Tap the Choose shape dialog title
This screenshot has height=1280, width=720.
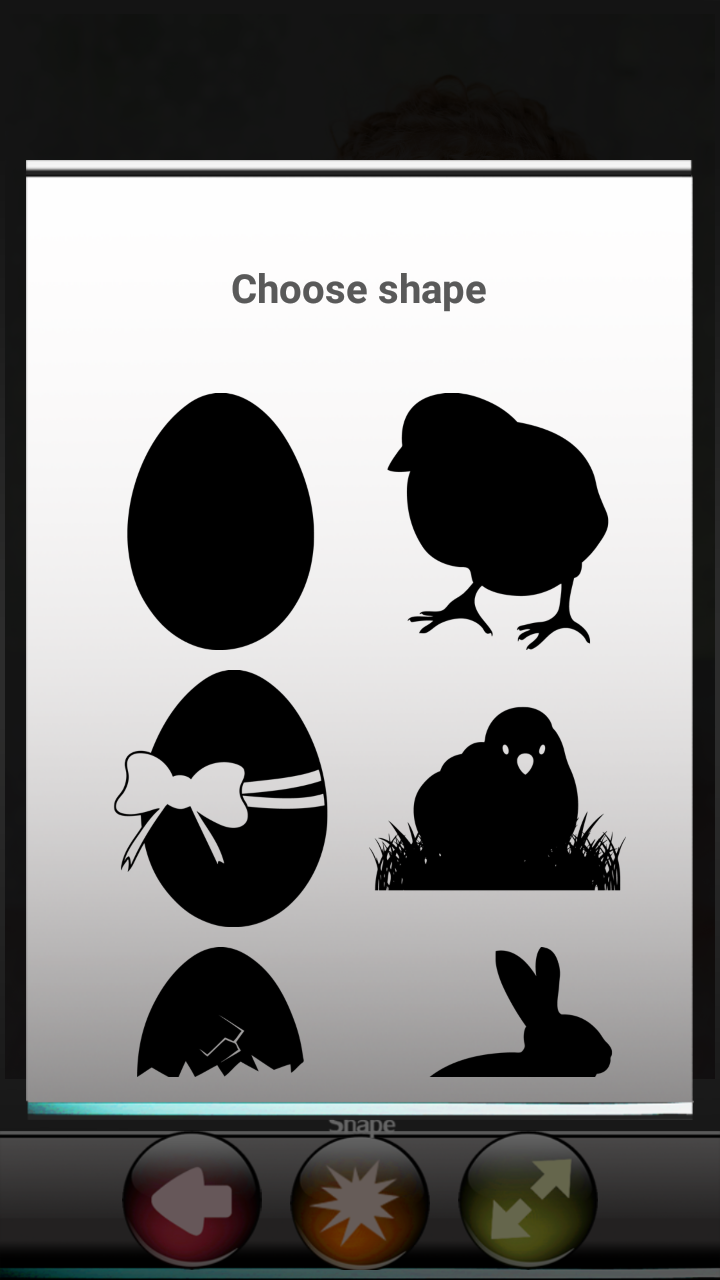pos(359,290)
